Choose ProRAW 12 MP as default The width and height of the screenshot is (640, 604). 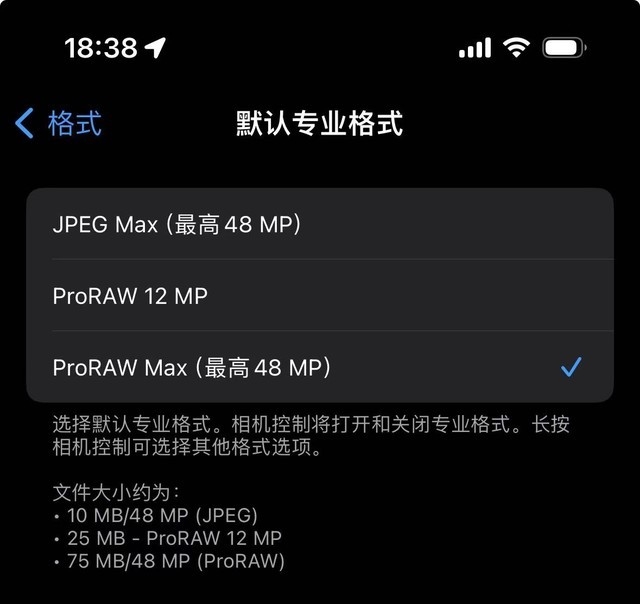click(130, 296)
